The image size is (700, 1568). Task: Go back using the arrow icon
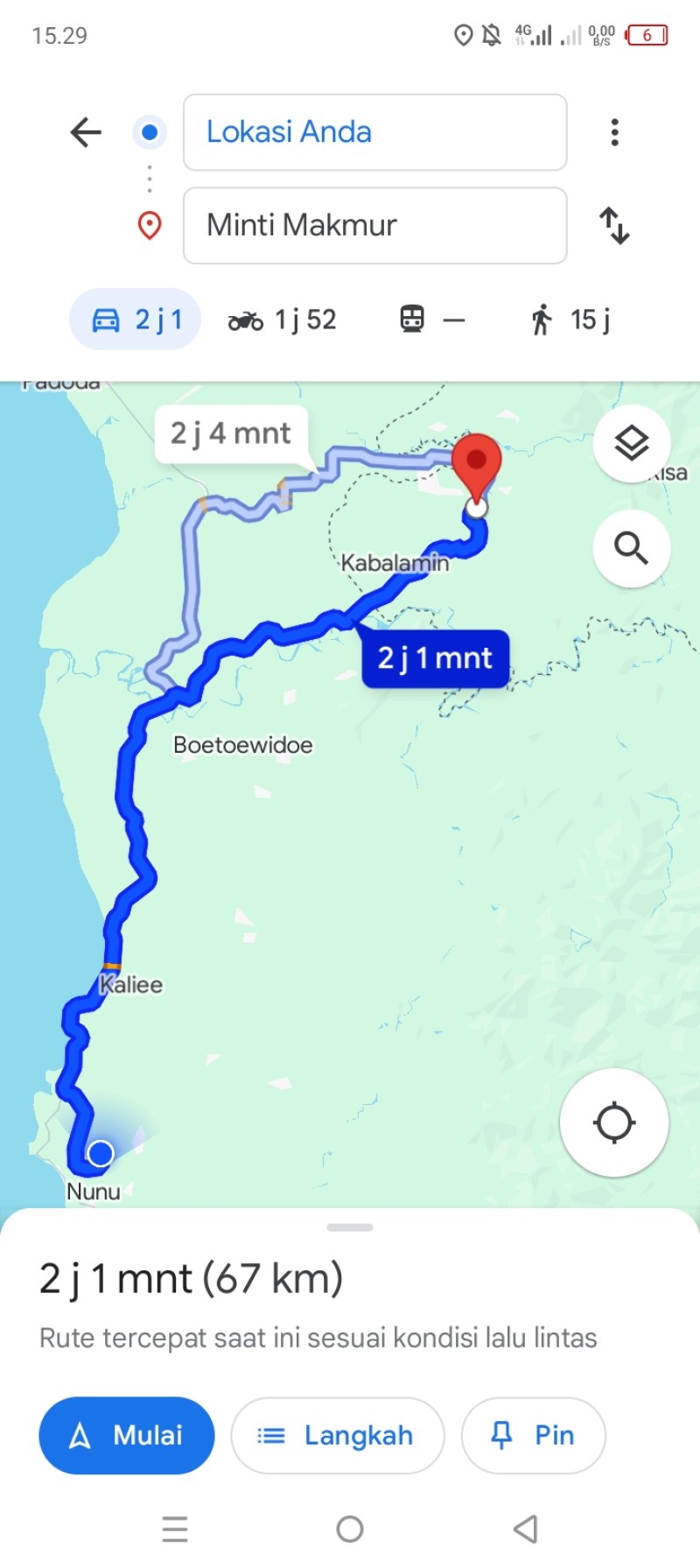tap(86, 132)
